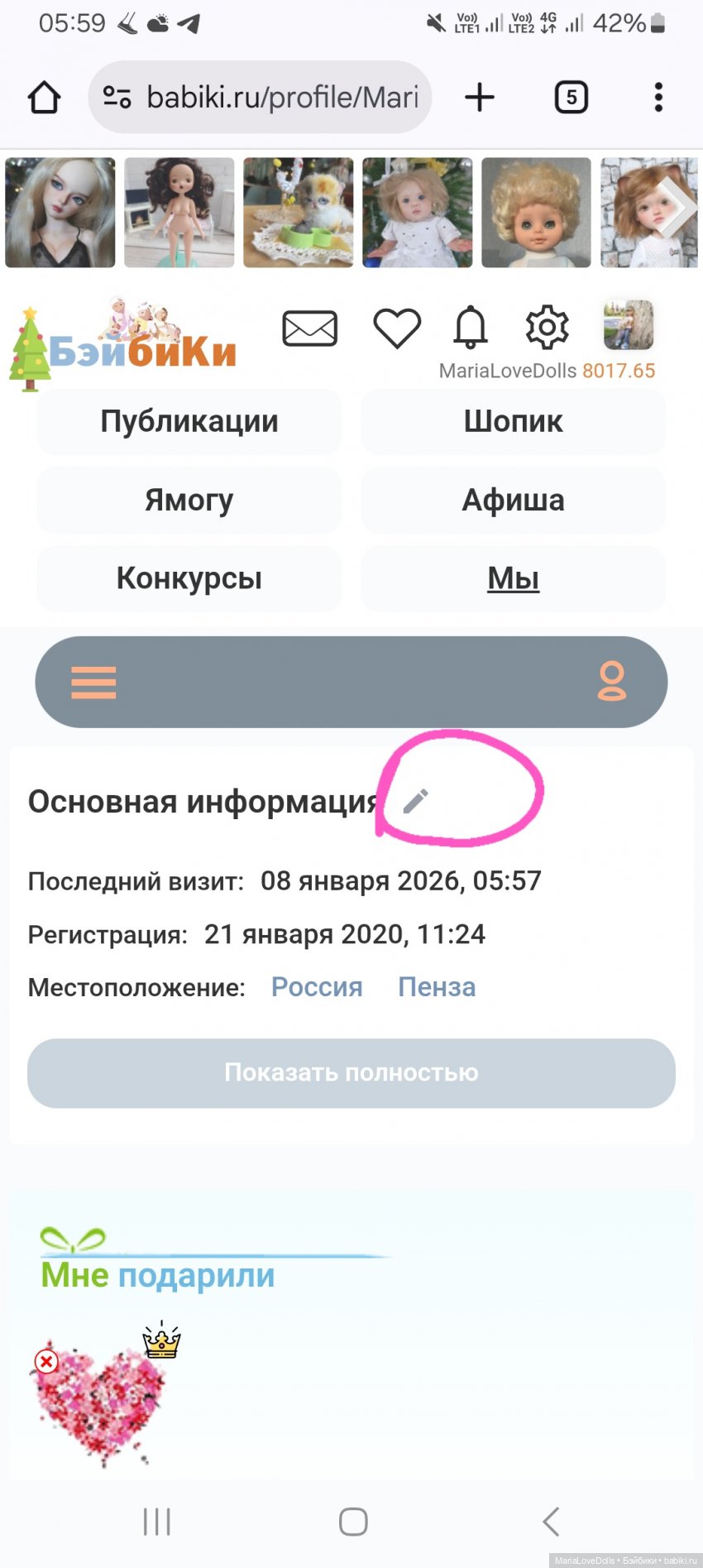Open the settings gear icon
Viewport: 703px width, 1568px height.
point(547,327)
